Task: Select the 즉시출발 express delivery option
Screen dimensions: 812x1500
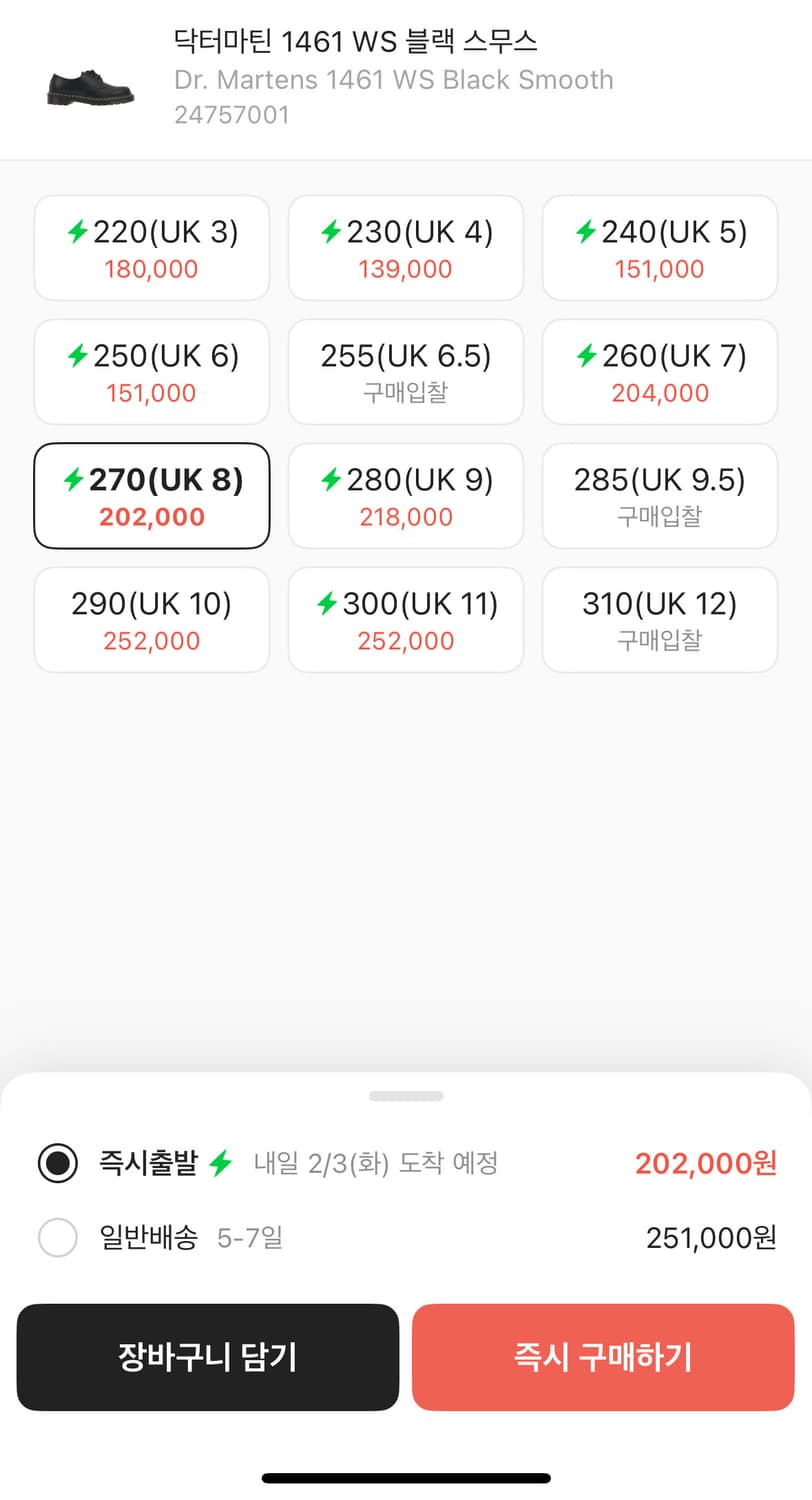Action: click(x=57, y=1163)
